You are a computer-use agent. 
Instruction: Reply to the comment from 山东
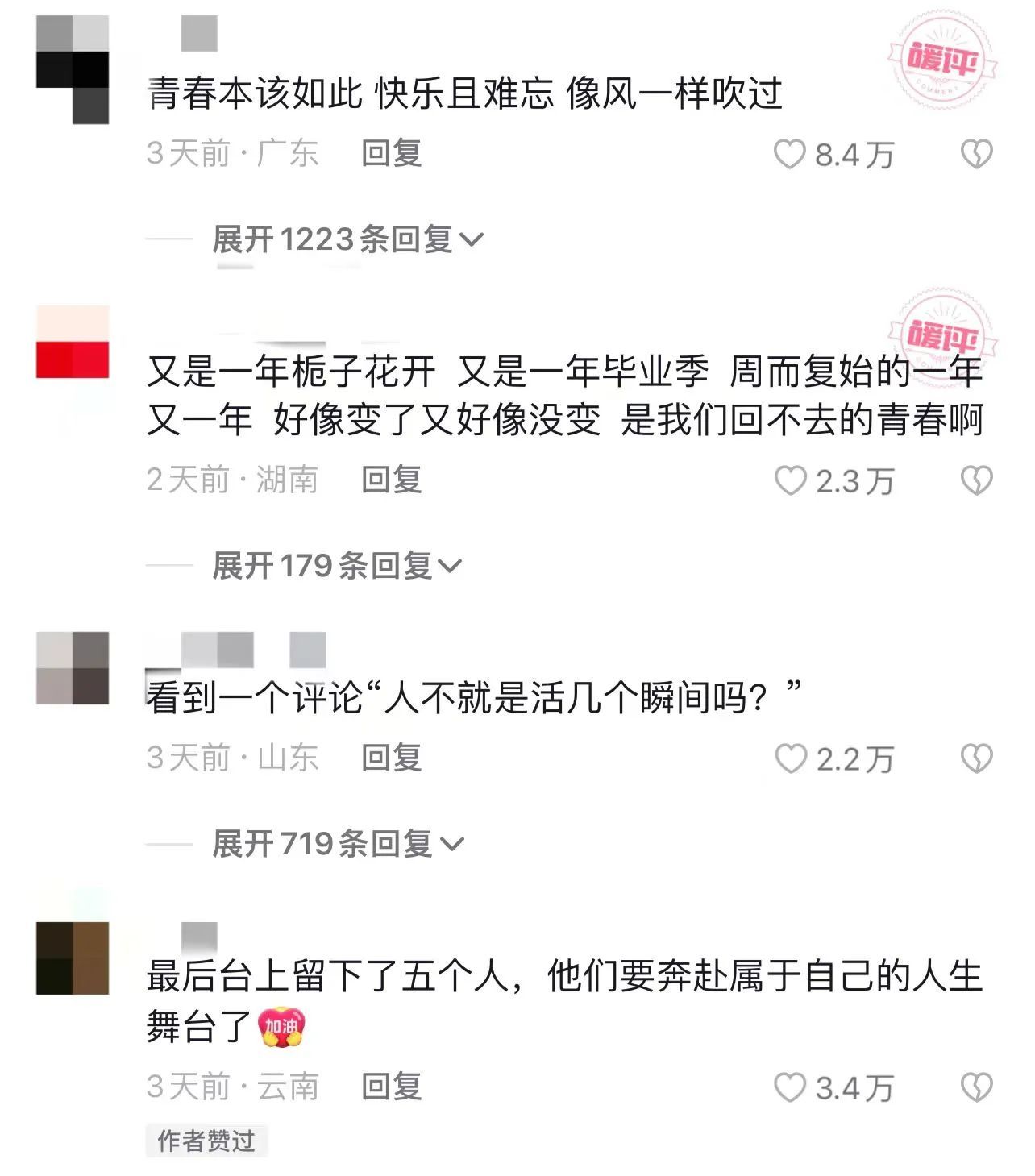tap(391, 758)
